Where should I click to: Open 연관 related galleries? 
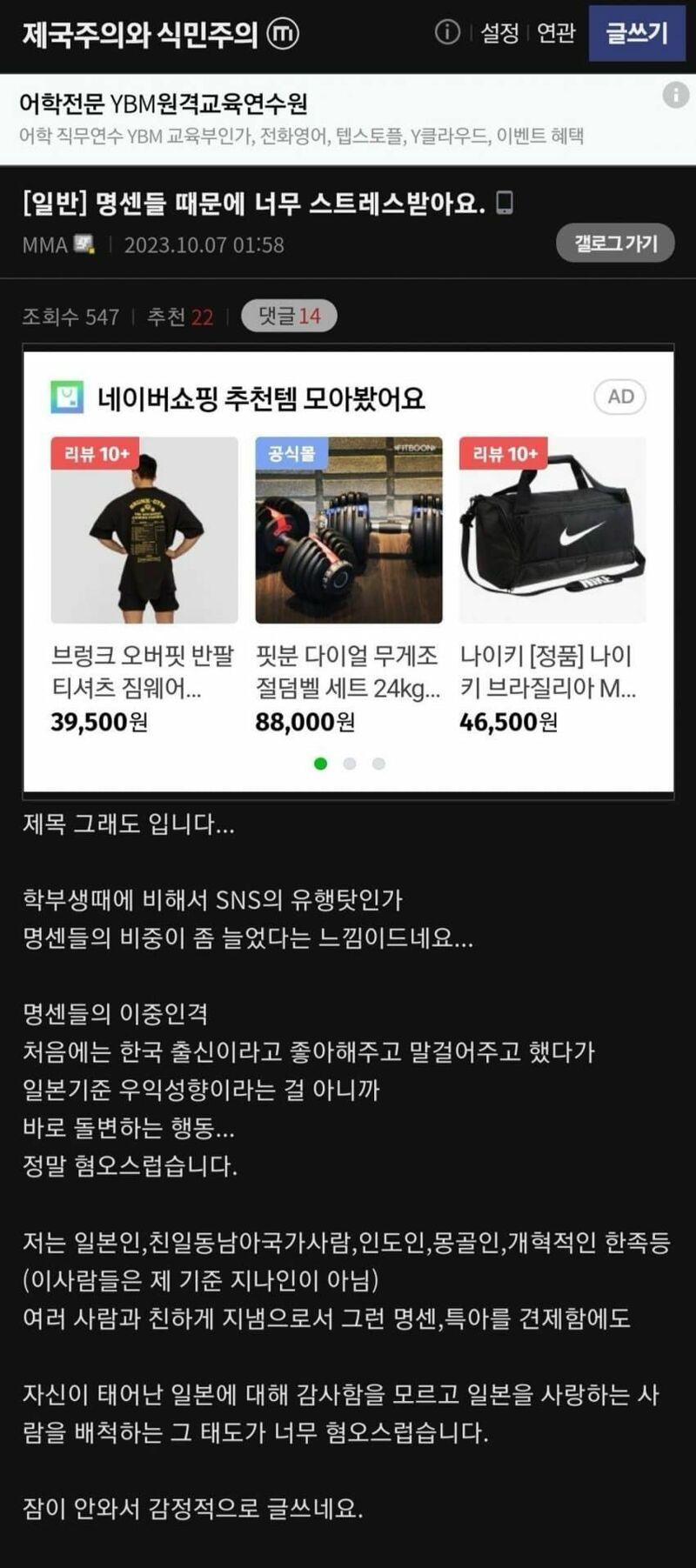(556, 33)
